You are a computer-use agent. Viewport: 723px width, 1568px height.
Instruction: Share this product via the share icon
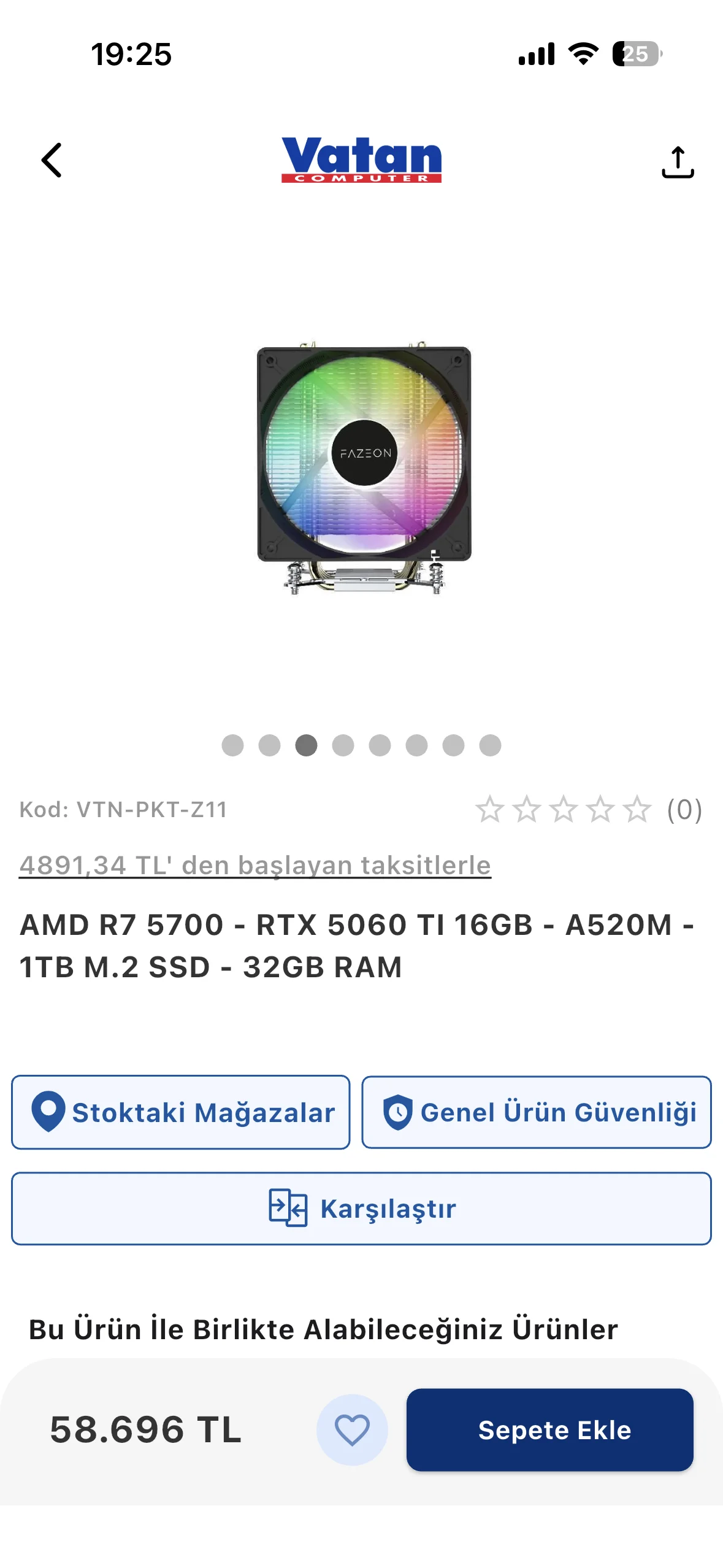click(x=678, y=162)
